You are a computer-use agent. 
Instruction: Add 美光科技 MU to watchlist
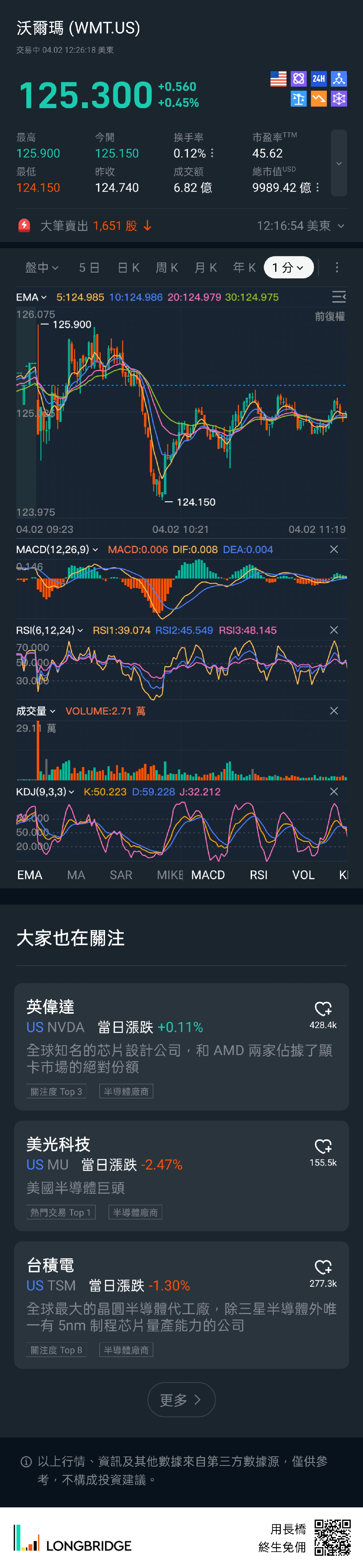(323, 1146)
